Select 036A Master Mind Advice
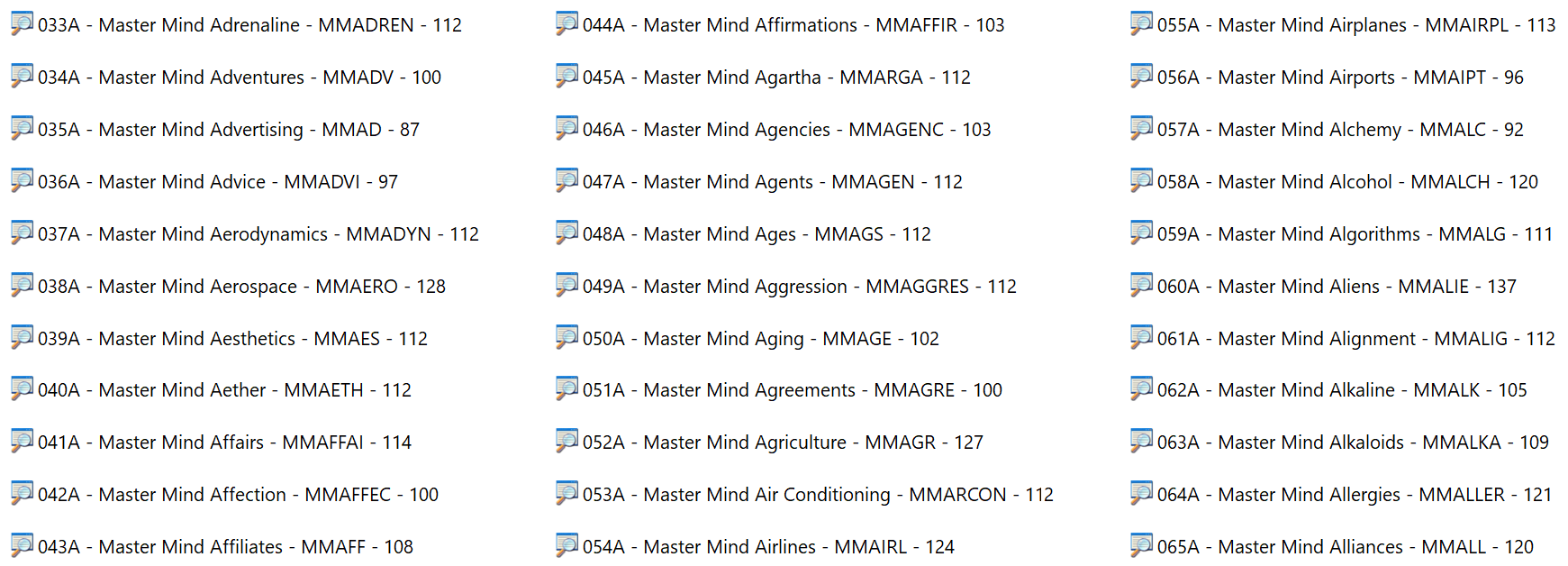This screenshot has width=1568, height=566. pos(217,182)
